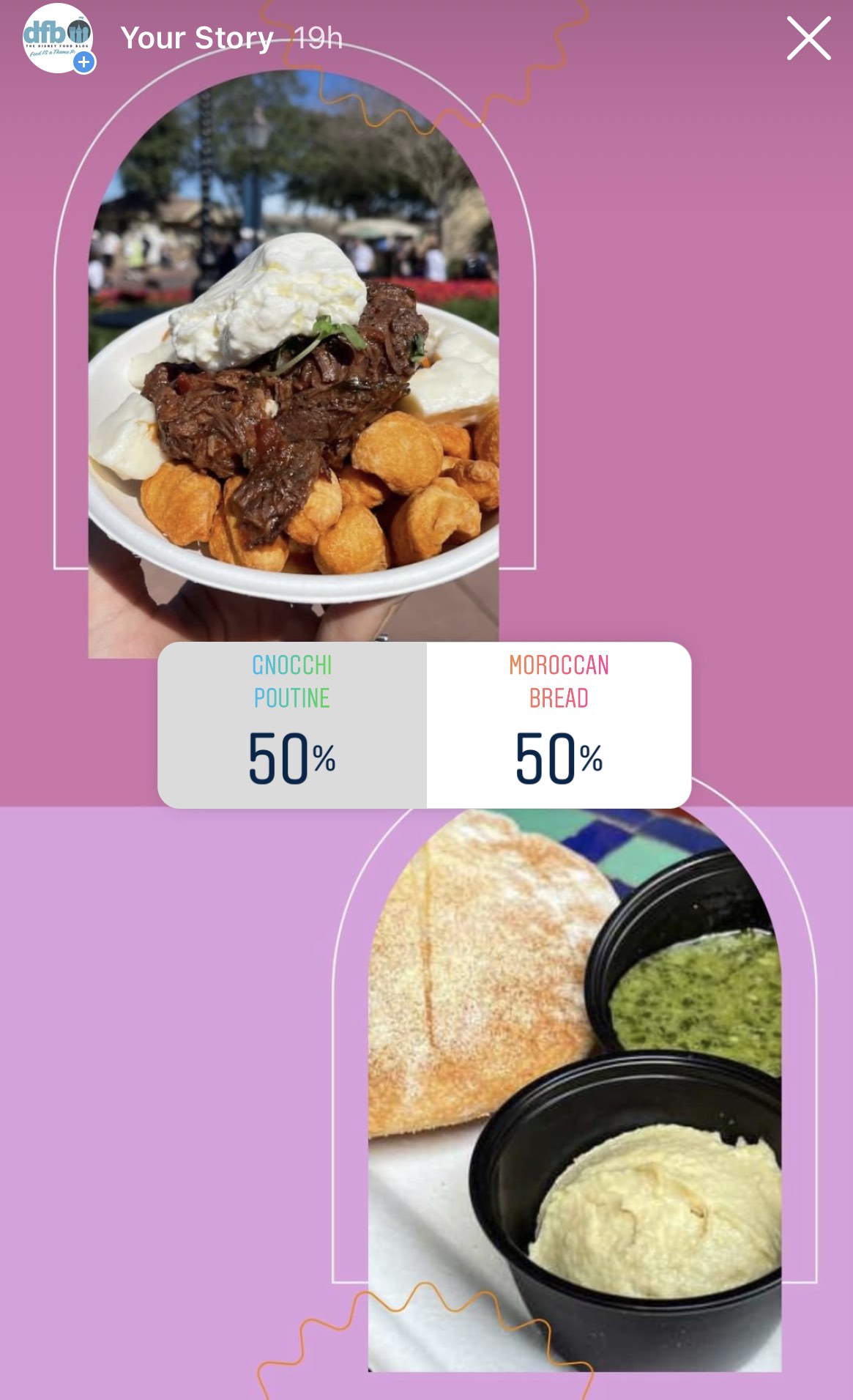Tap the dfb profile picture
Image resolution: width=853 pixels, height=1400 pixels.
(x=57, y=38)
